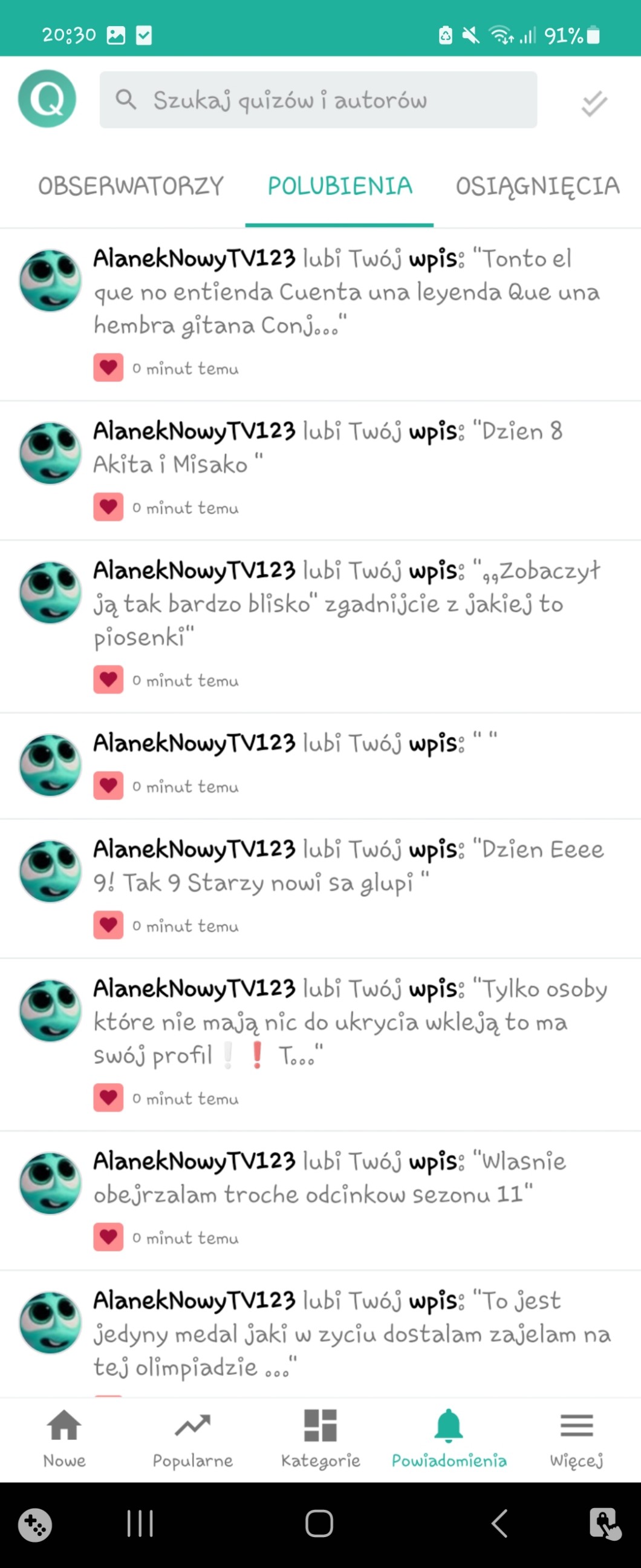Switch to the OSIĄGNIĘCIA tab
This screenshot has height=1568, width=641.
[x=537, y=186]
